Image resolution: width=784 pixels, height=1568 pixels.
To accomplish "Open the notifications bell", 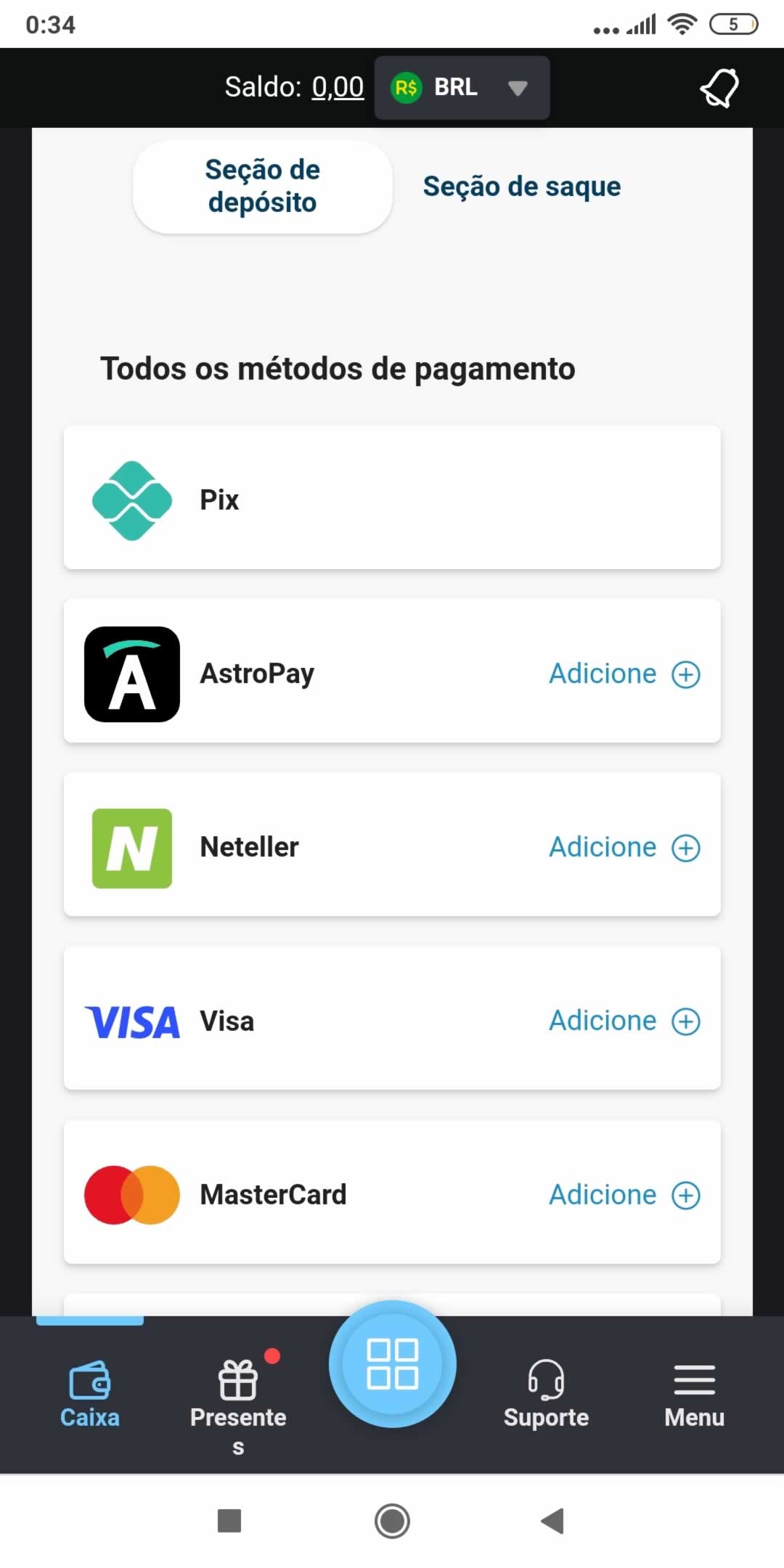I will click(719, 88).
